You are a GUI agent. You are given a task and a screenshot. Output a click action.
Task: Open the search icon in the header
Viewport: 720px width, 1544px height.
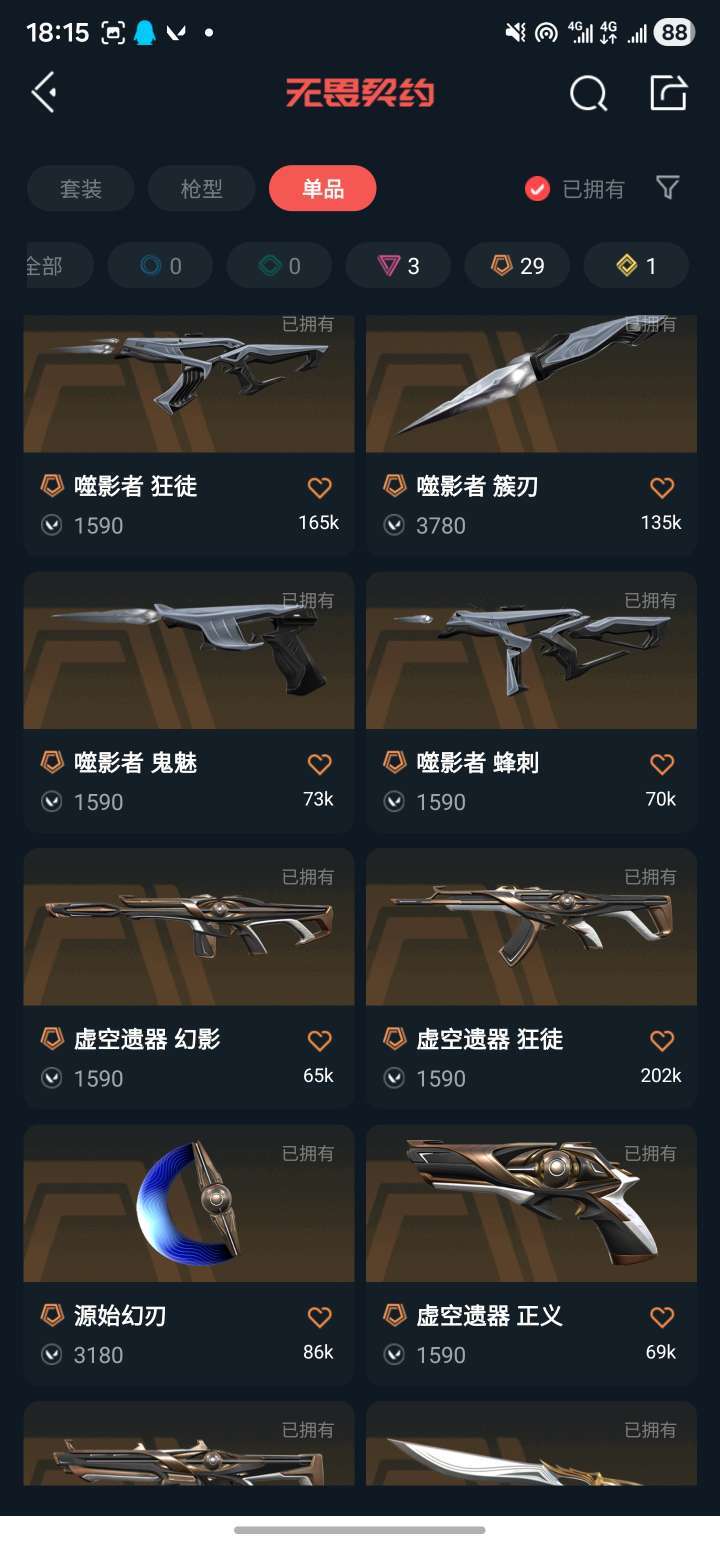(588, 94)
